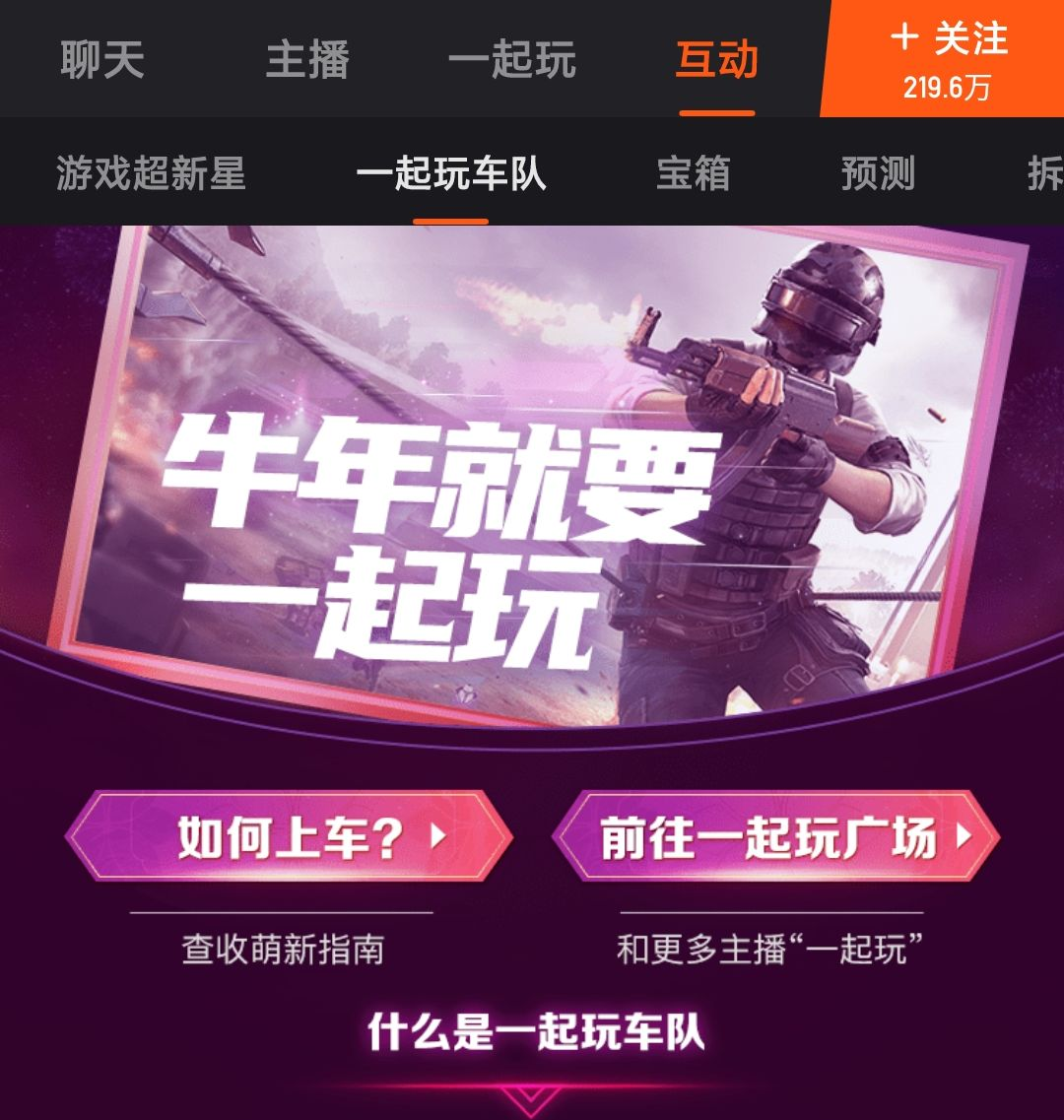Switch to 游戏超新星 sub-tab
1064x1120 pixels.
tap(150, 174)
